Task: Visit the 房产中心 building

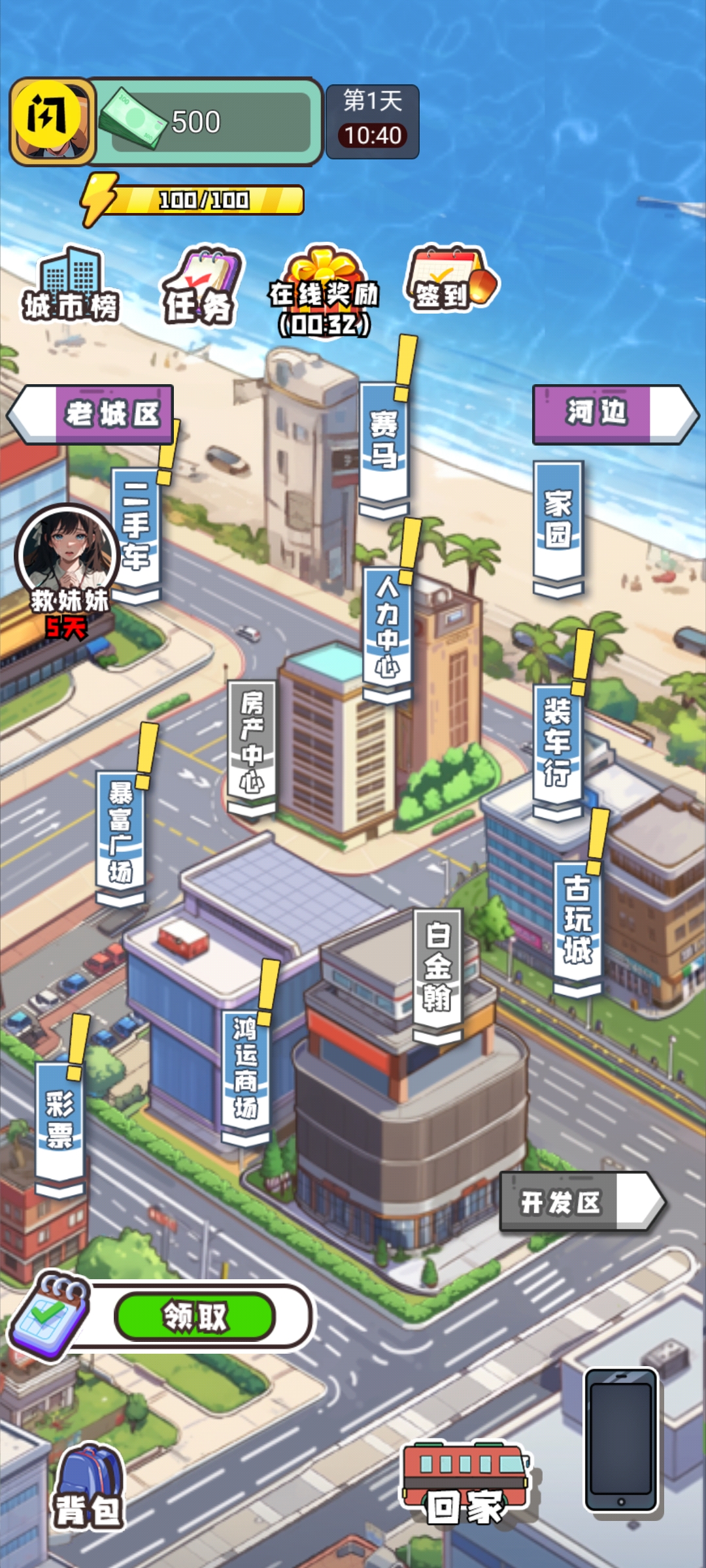Action: [x=252, y=743]
